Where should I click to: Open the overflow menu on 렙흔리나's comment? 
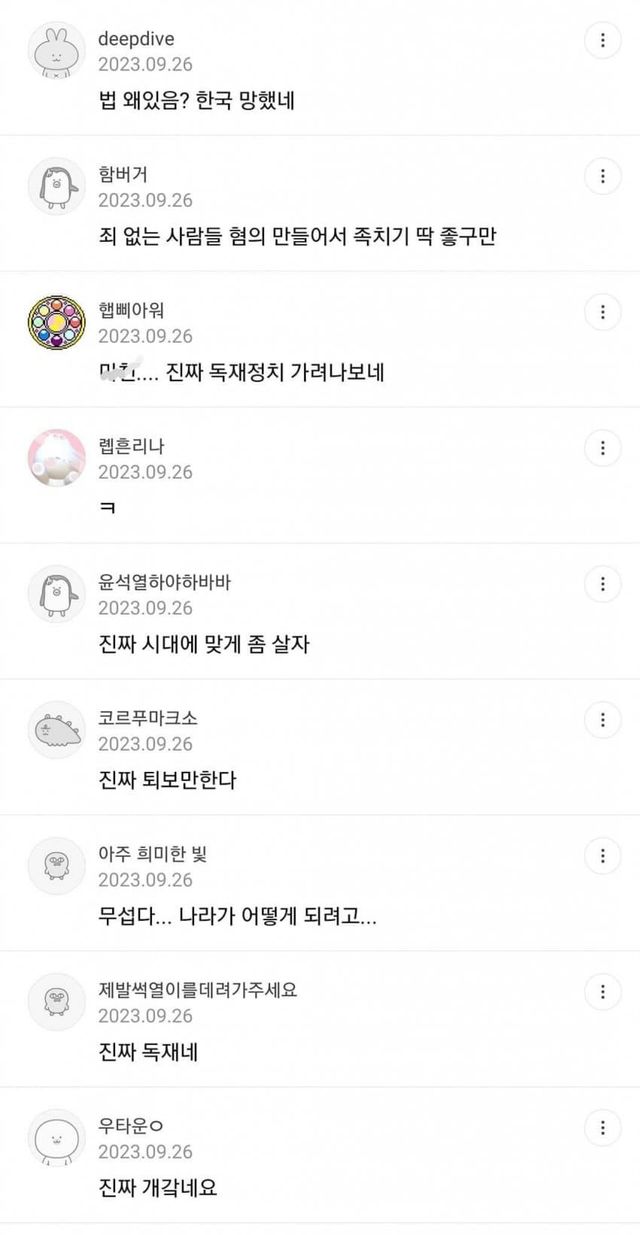(x=602, y=448)
